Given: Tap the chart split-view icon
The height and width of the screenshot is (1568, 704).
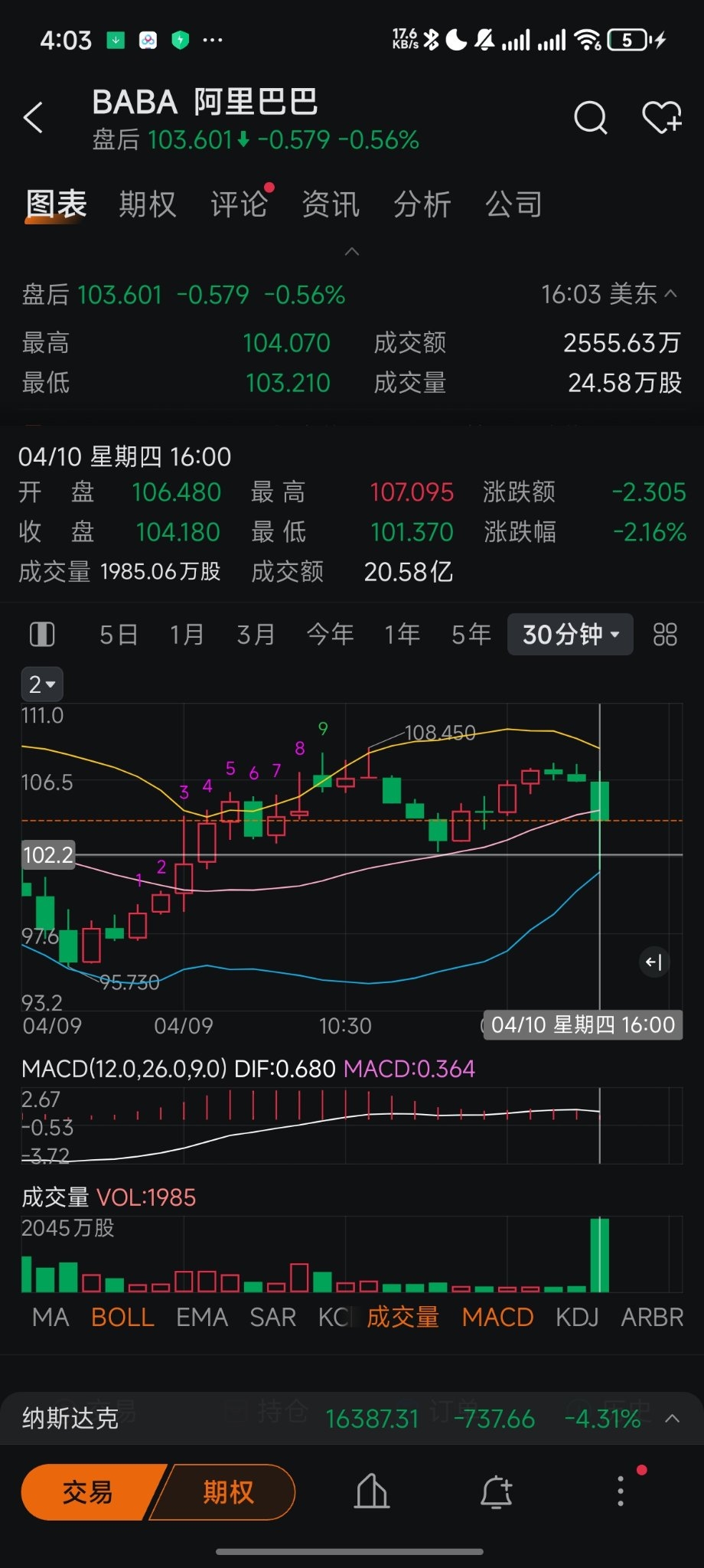Looking at the screenshot, I should pyautogui.click(x=41, y=635).
